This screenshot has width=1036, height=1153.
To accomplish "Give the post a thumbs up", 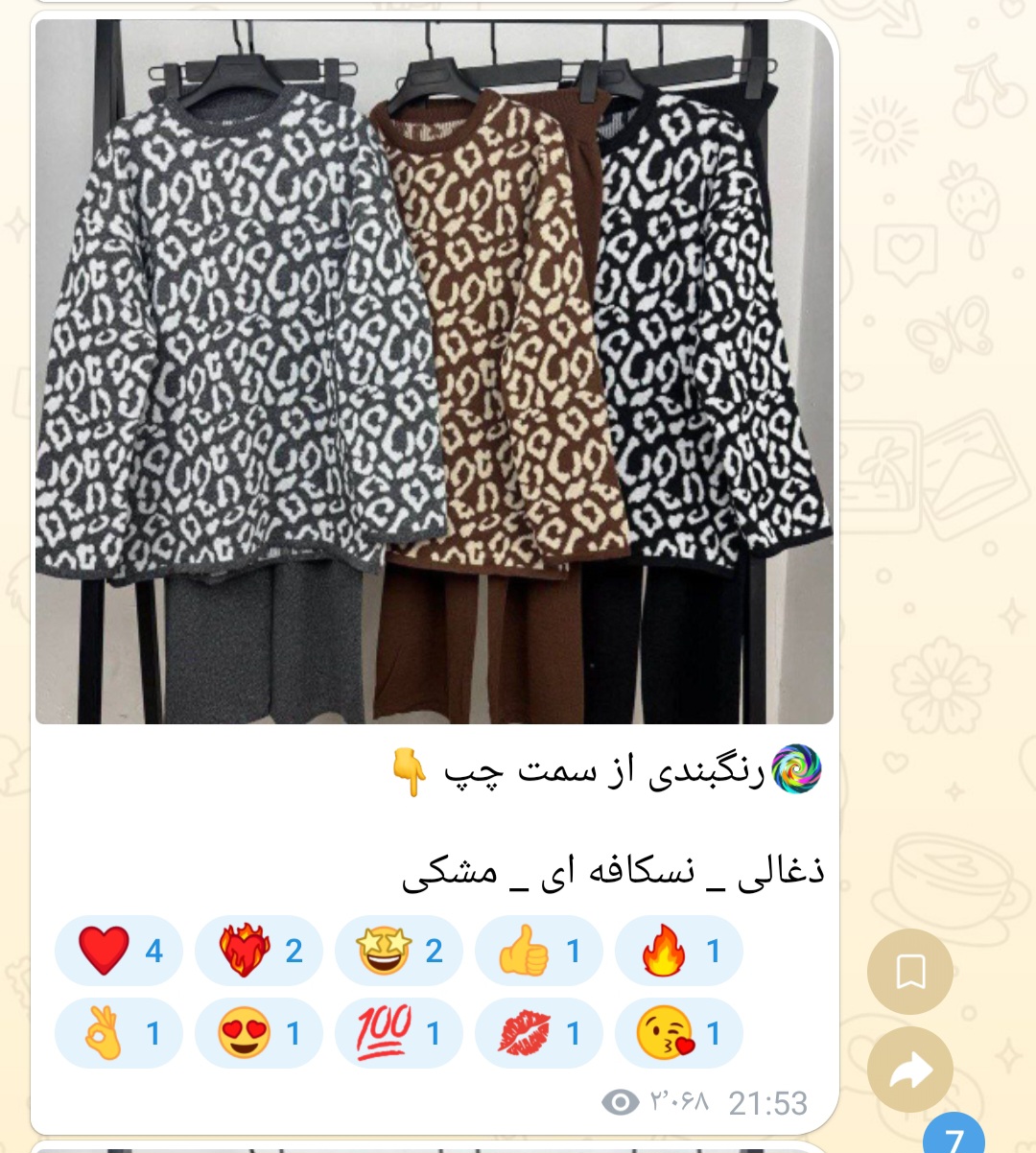I will coord(538,951).
